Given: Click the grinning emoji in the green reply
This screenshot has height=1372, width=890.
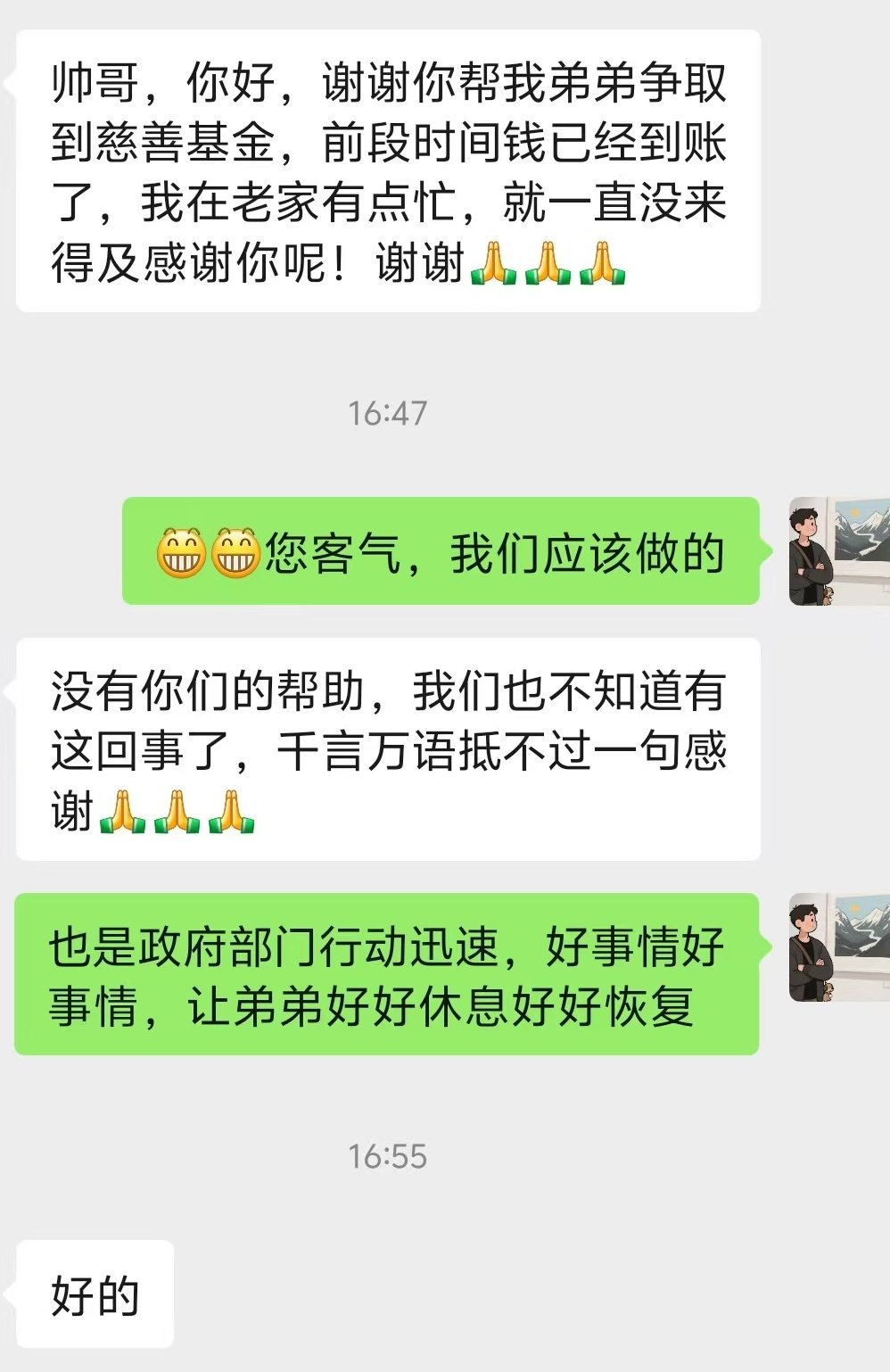Looking at the screenshot, I should pos(185,554).
